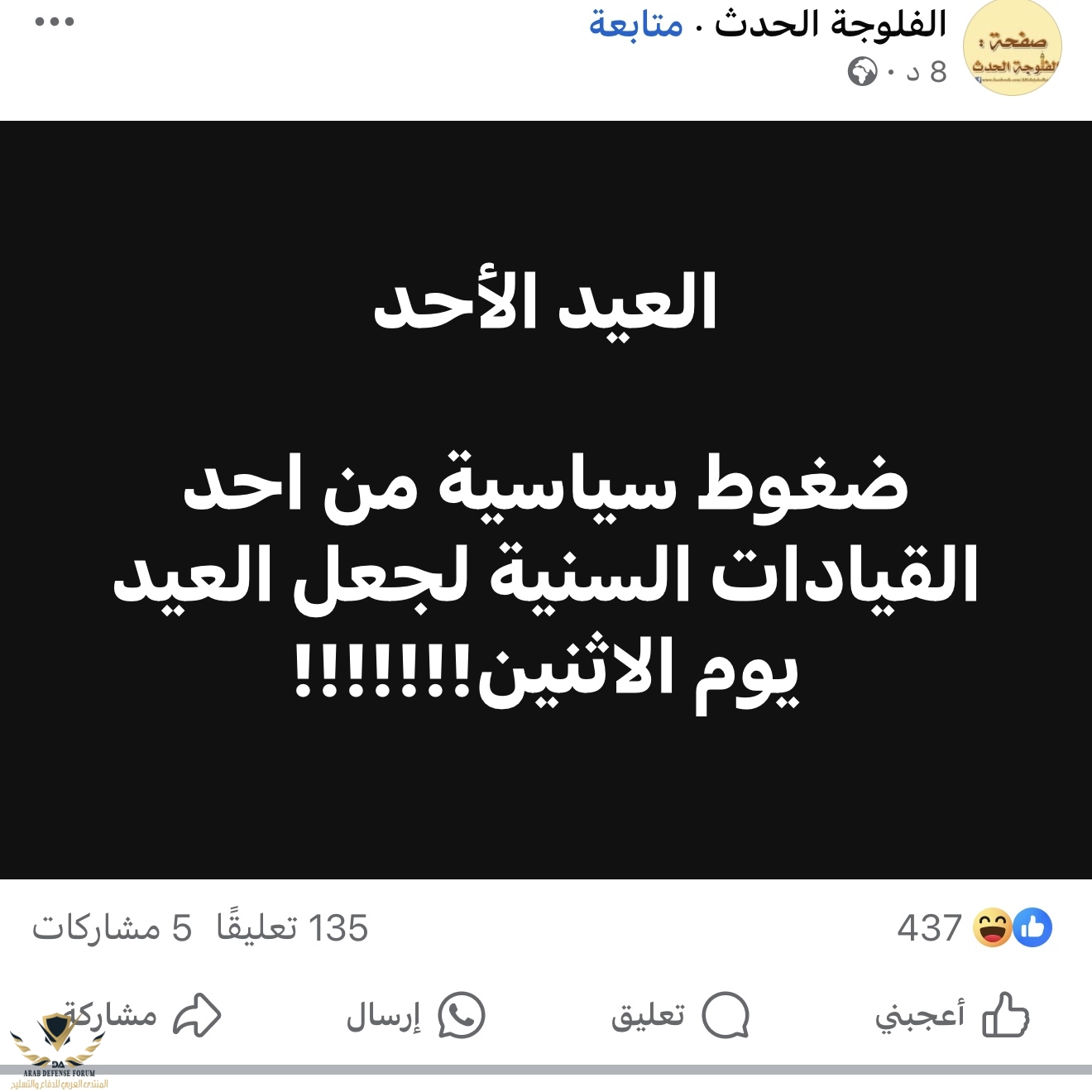The width and height of the screenshot is (1092, 1092).
Task: Send the post via WhatsApp إرسال
Action: [415, 1015]
